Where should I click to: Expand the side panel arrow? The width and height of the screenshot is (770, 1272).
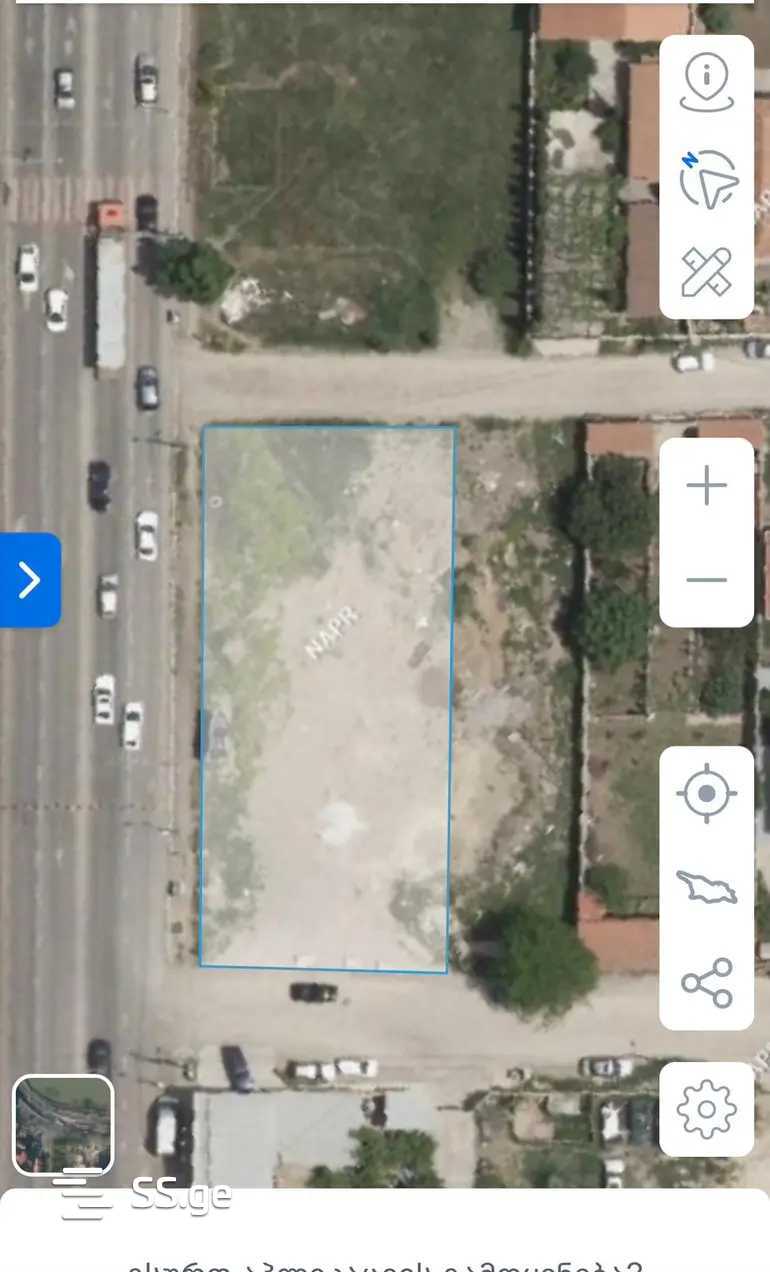30,580
